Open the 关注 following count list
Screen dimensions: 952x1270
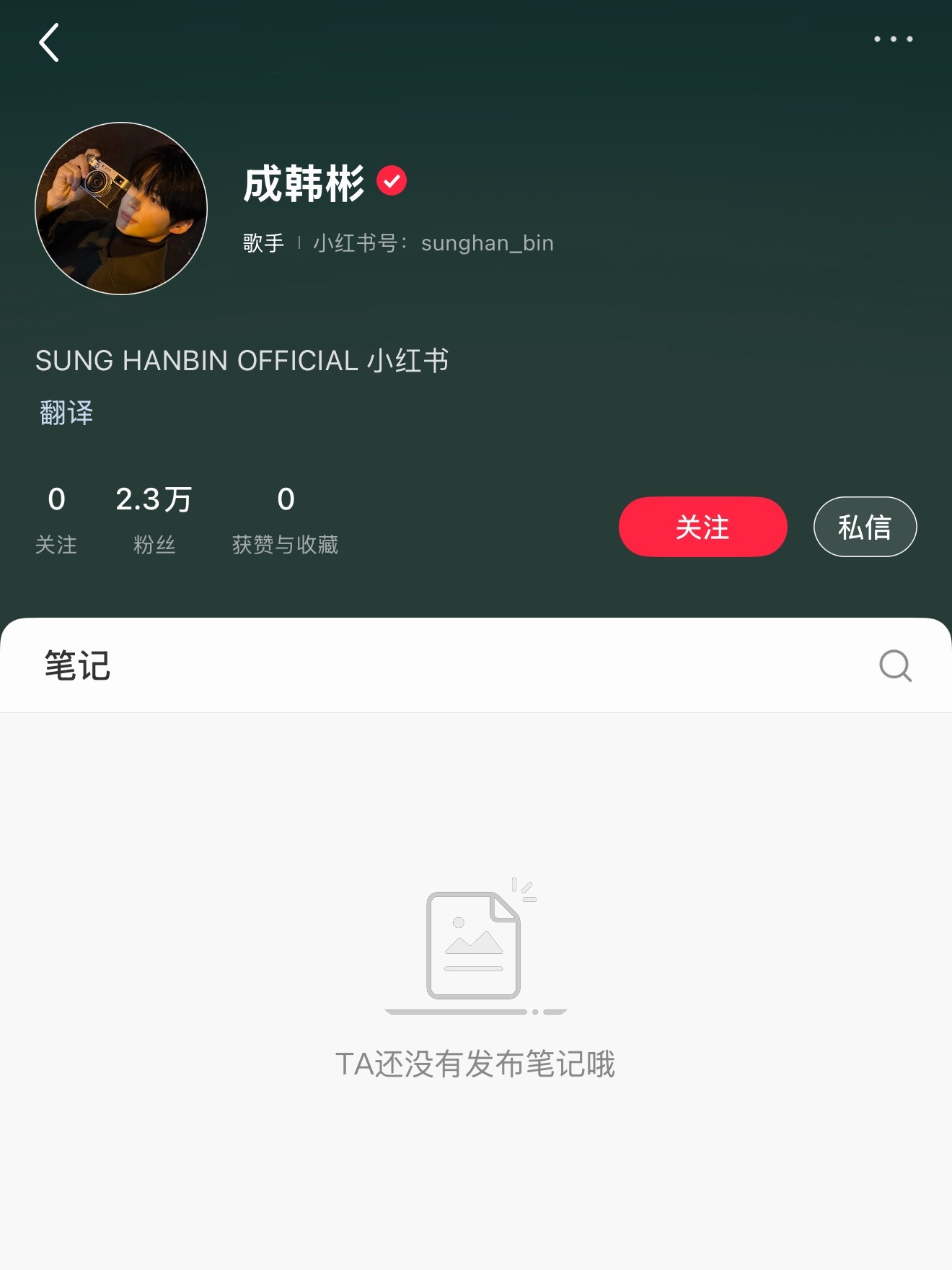[x=58, y=520]
